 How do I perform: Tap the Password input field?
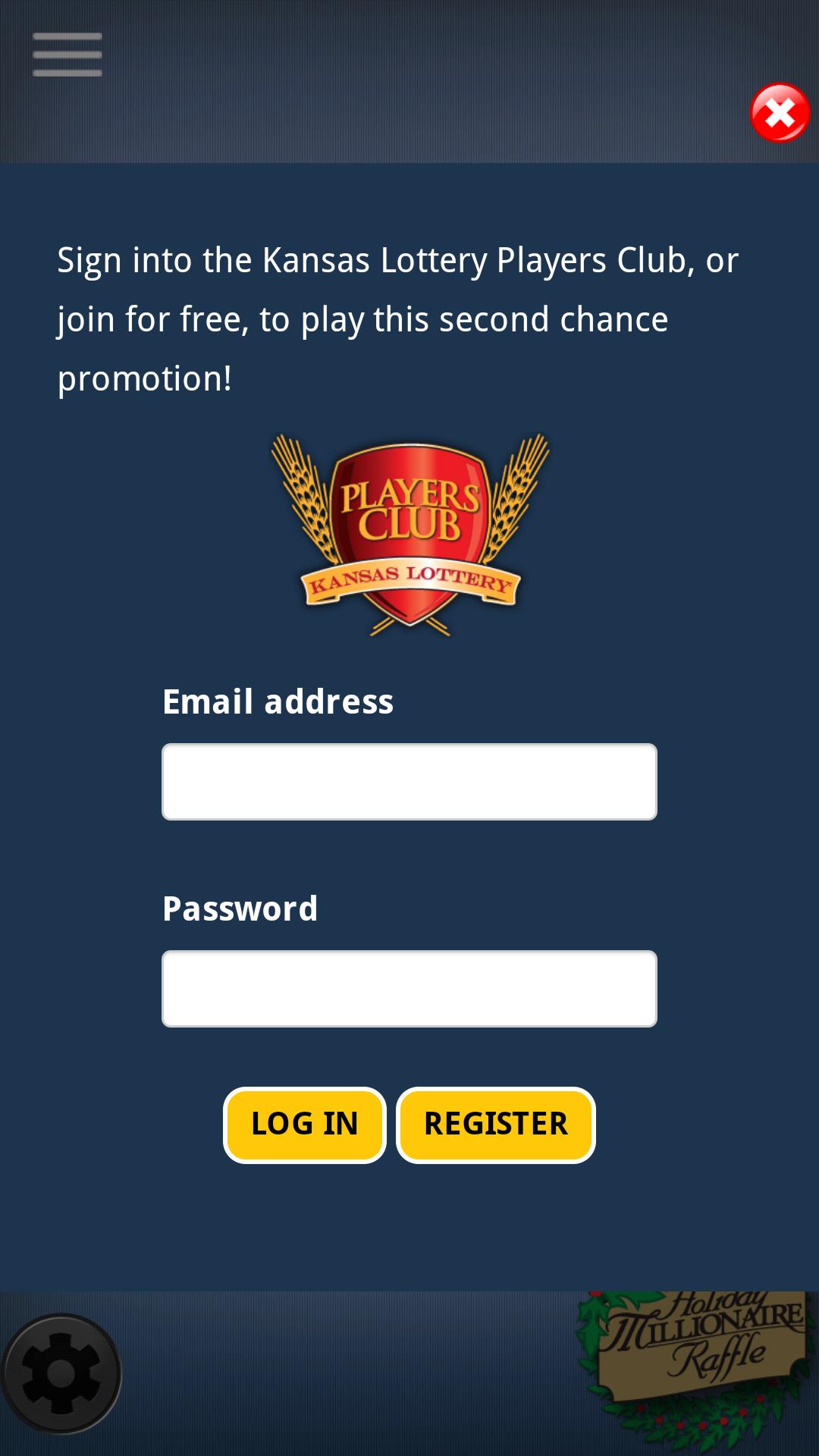[409, 989]
